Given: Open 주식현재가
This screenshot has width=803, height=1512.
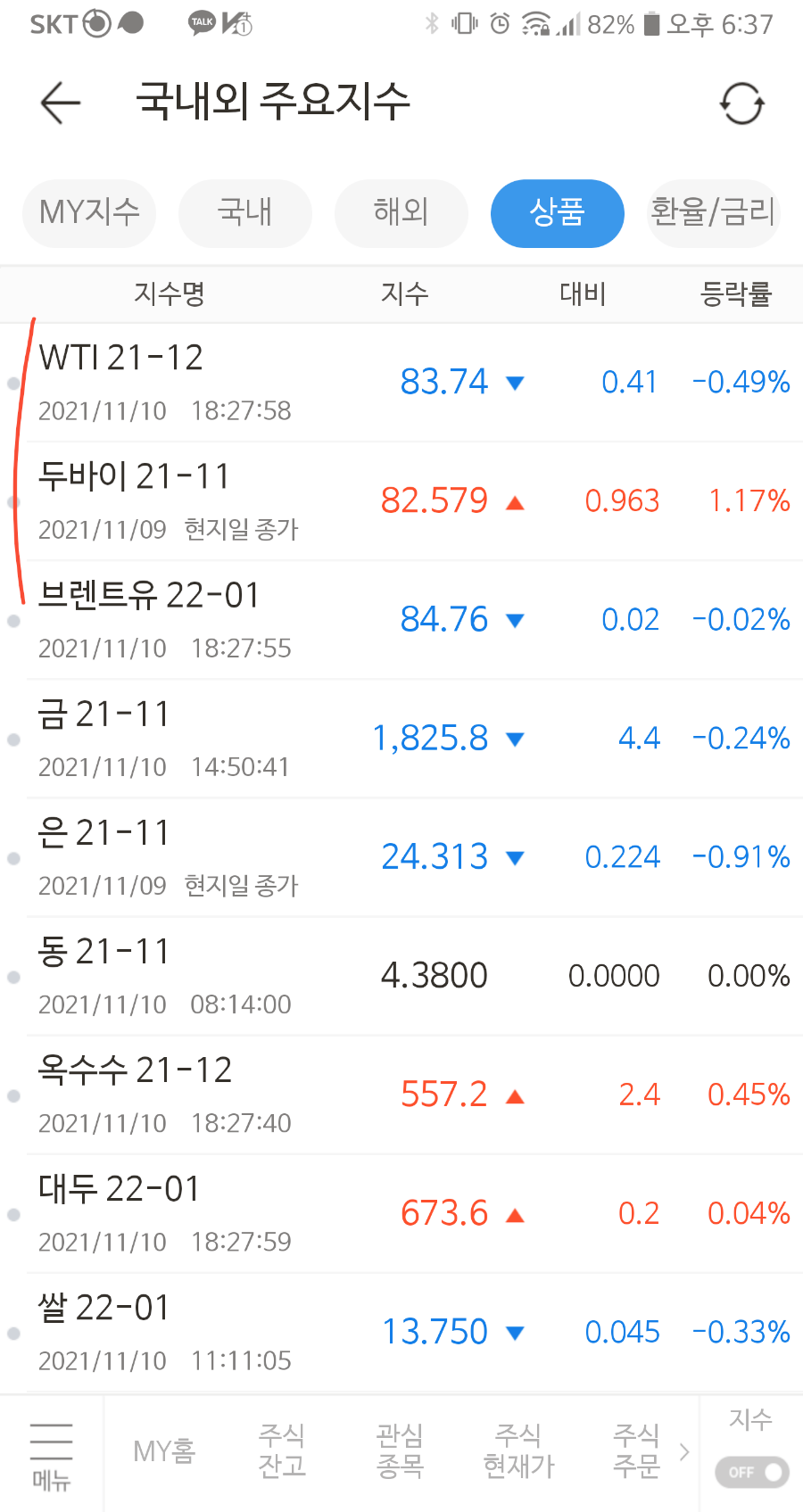Looking at the screenshot, I should coord(518,1450).
